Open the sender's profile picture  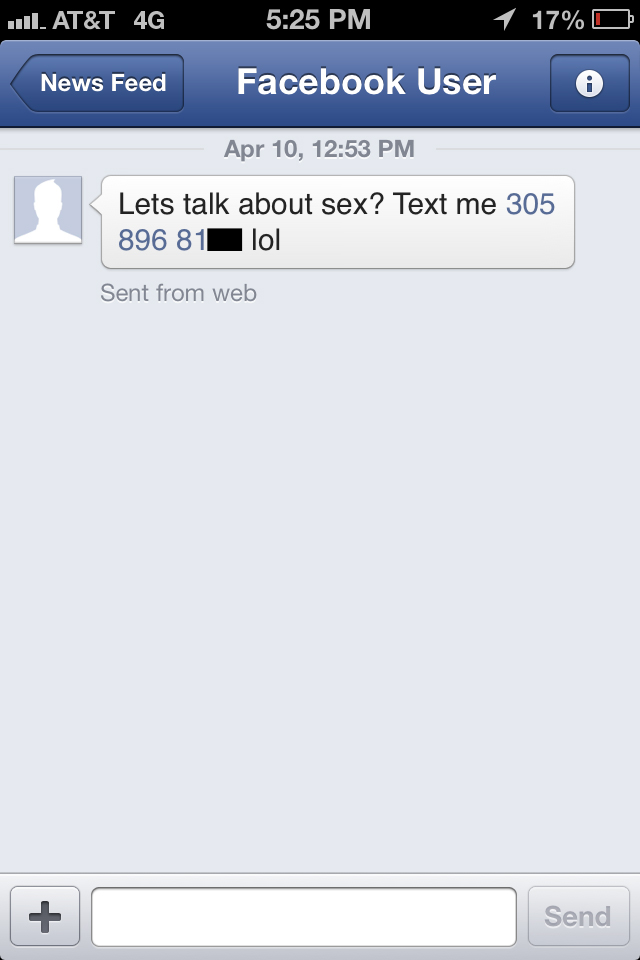[48, 209]
